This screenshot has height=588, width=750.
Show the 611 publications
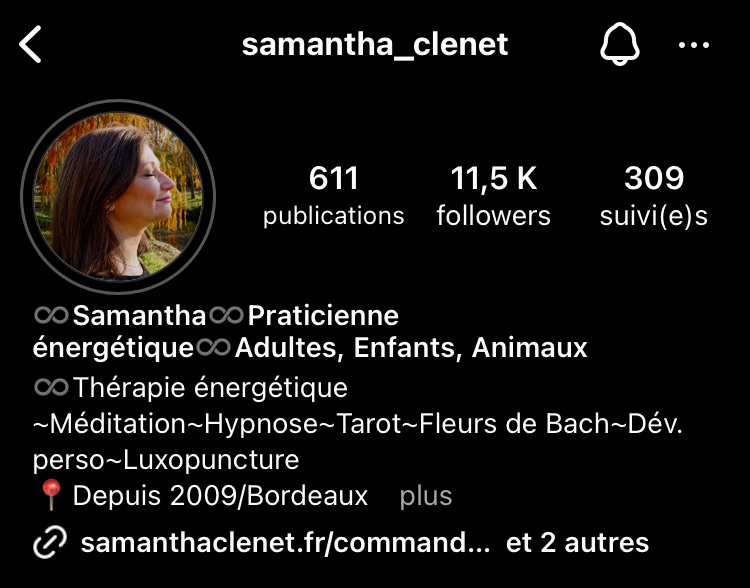pos(333,195)
